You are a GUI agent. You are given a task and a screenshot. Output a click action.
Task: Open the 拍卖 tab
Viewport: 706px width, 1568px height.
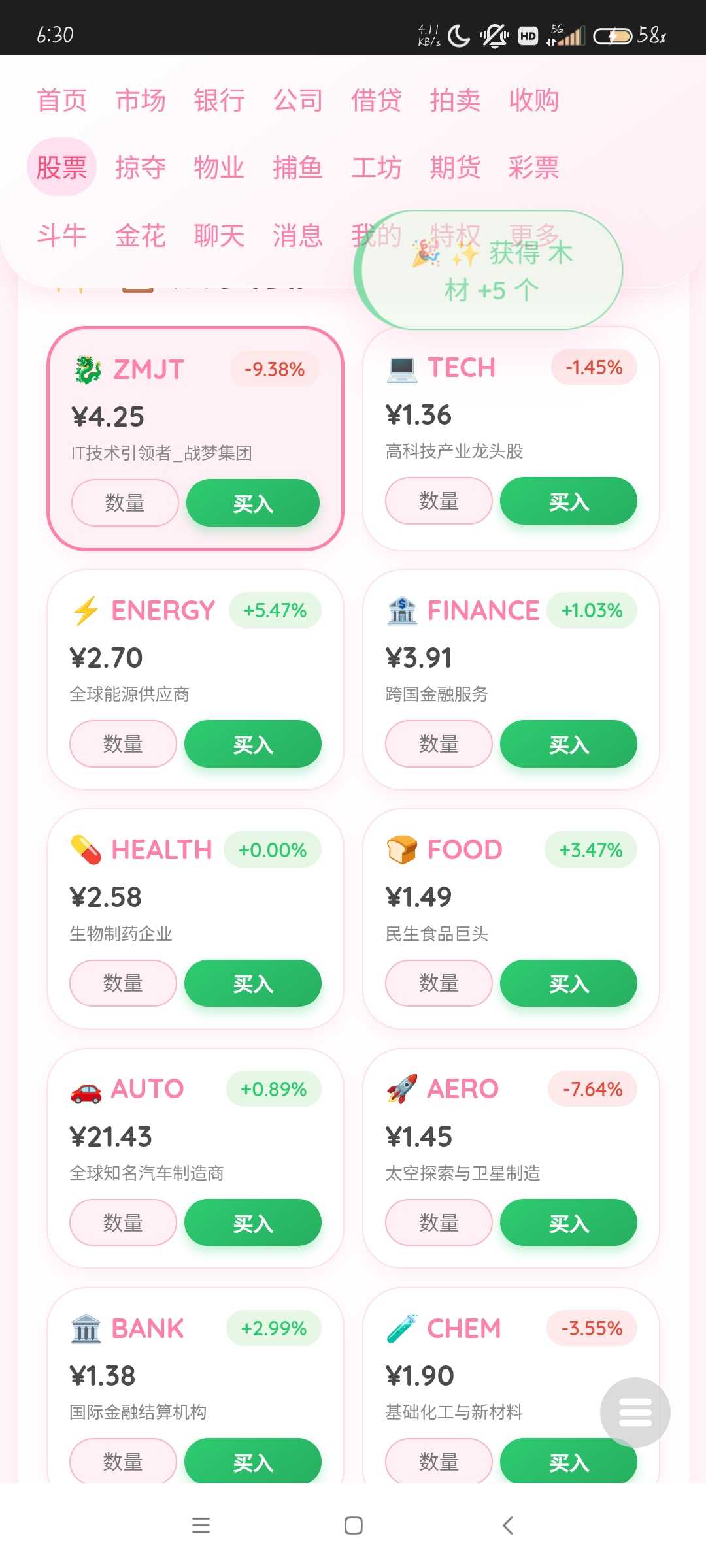tap(455, 101)
